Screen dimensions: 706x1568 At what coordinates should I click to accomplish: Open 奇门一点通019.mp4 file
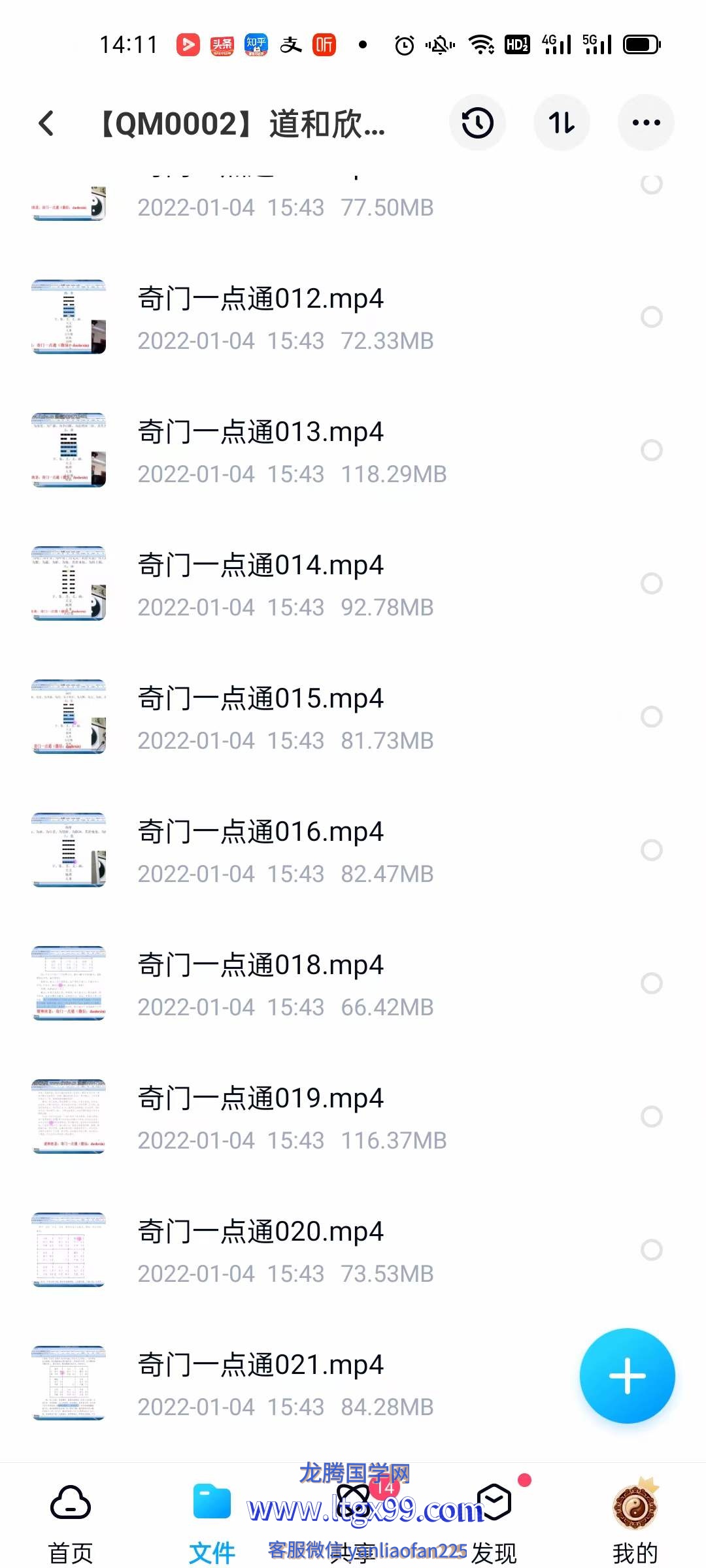tap(260, 1099)
